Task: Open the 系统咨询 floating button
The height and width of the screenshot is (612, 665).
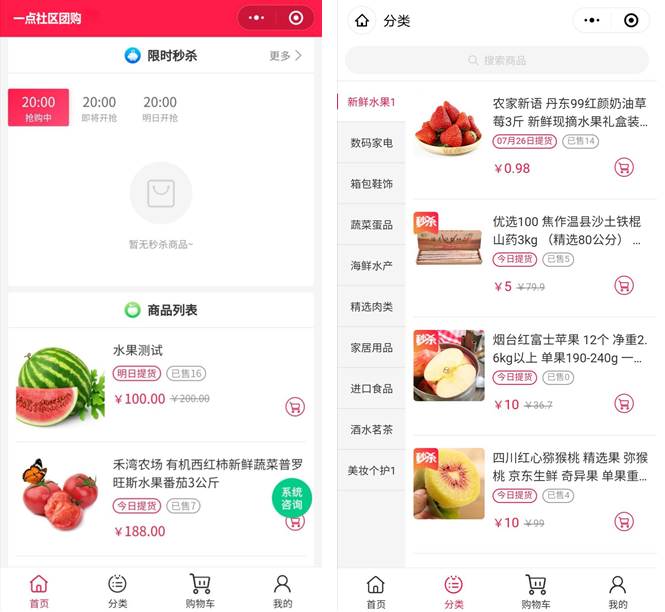Action: click(291, 498)
